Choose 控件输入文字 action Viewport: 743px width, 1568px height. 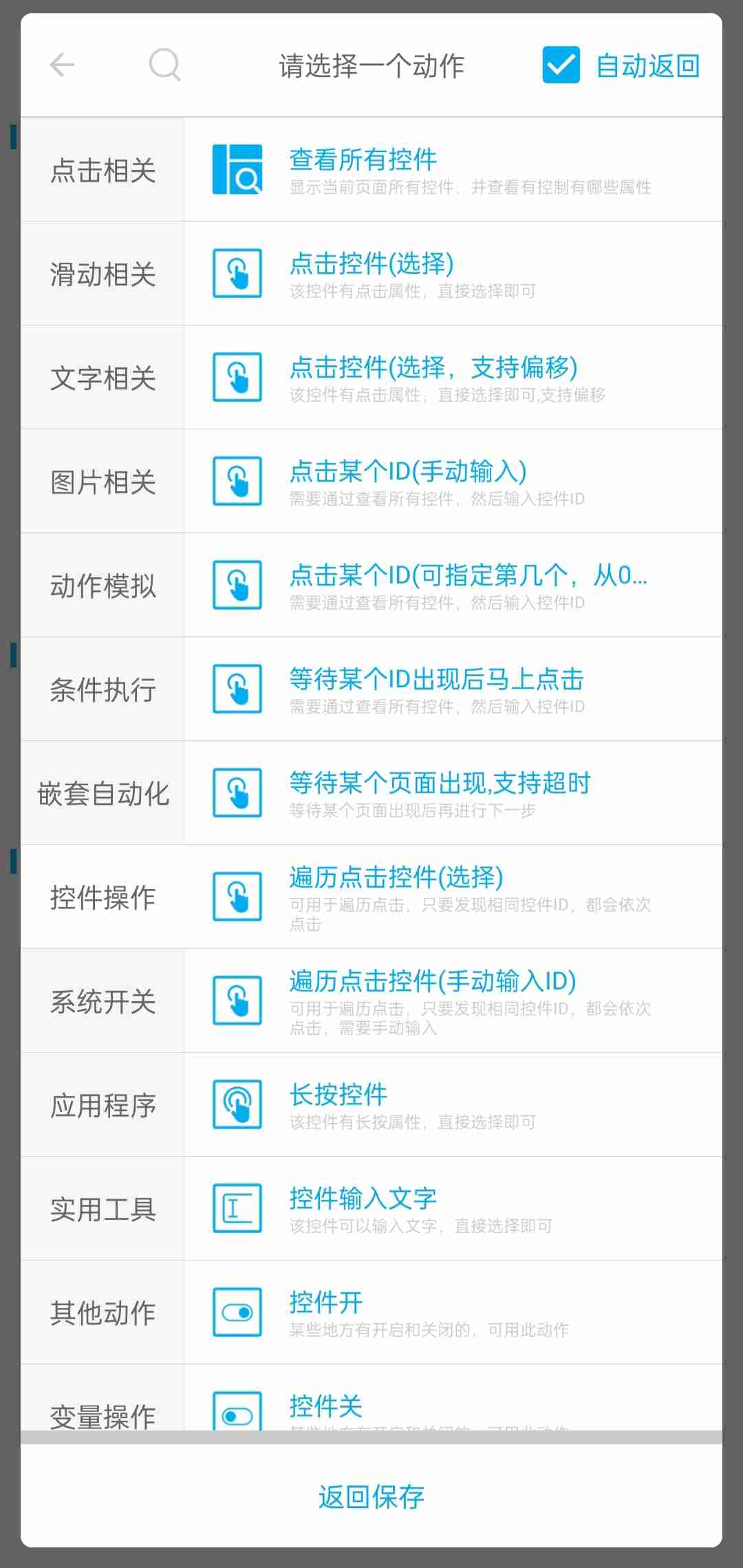453,1209
